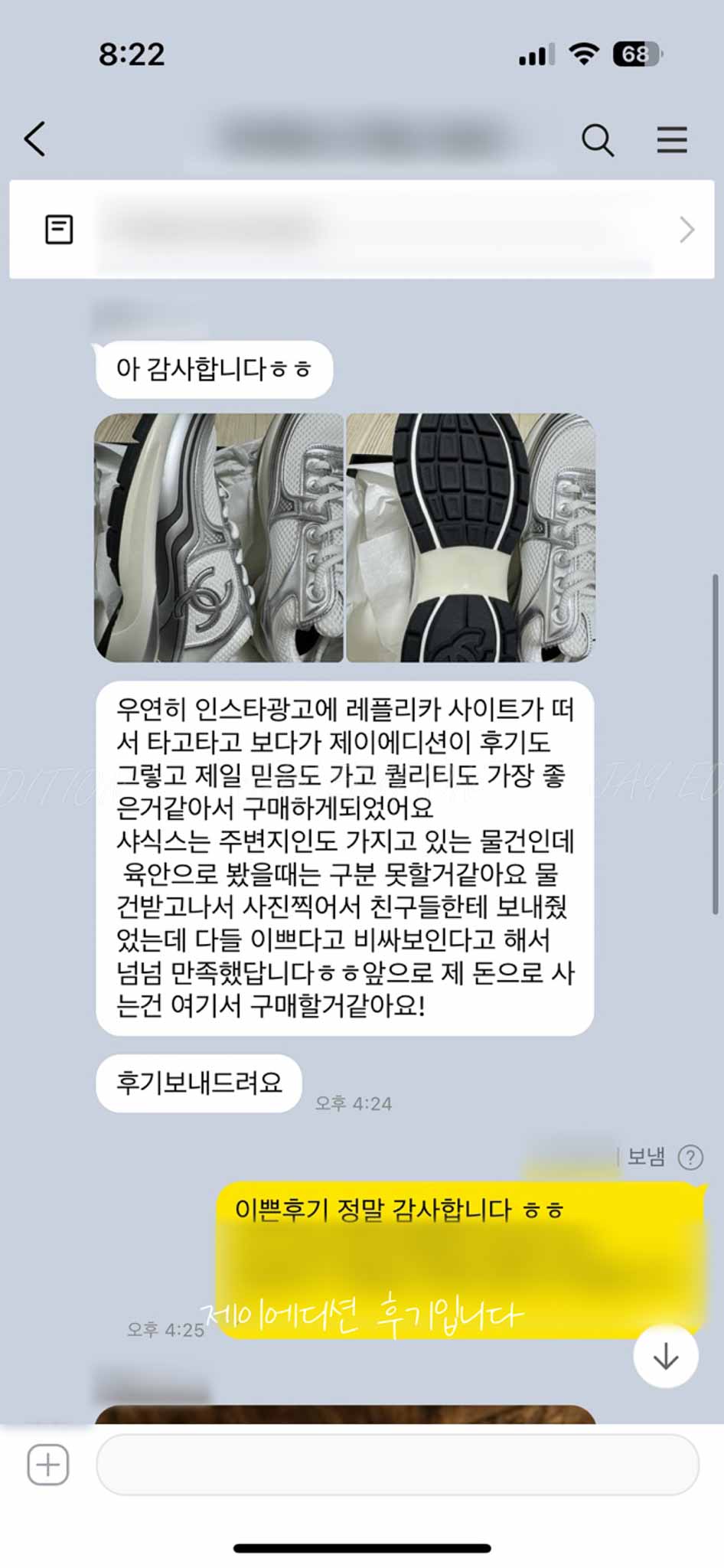Expand the pinned notice banner

tap(686, 229)
